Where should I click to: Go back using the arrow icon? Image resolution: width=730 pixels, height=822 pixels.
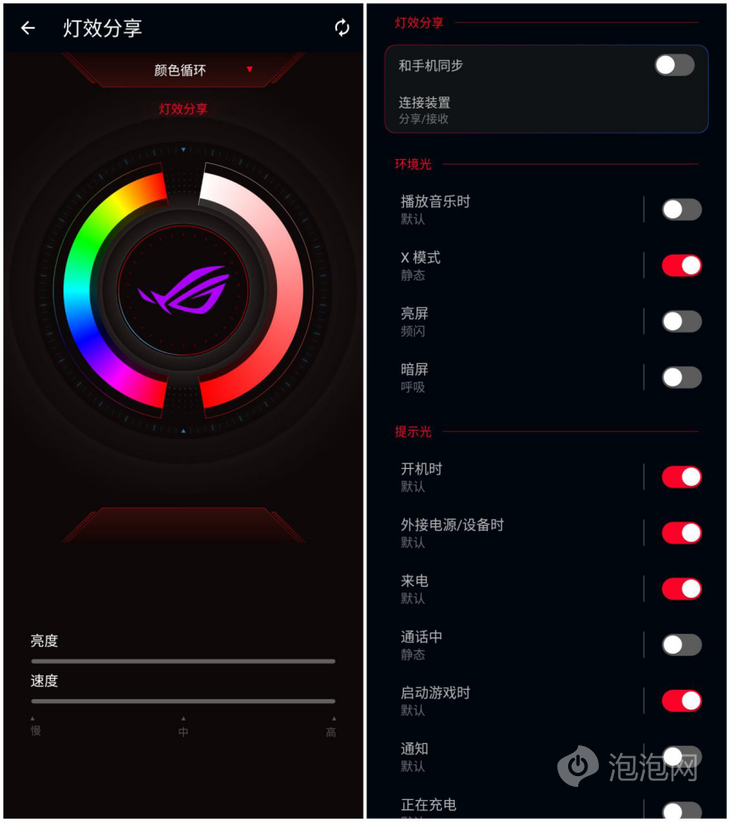pyautogui.click(x=28, y=28)
